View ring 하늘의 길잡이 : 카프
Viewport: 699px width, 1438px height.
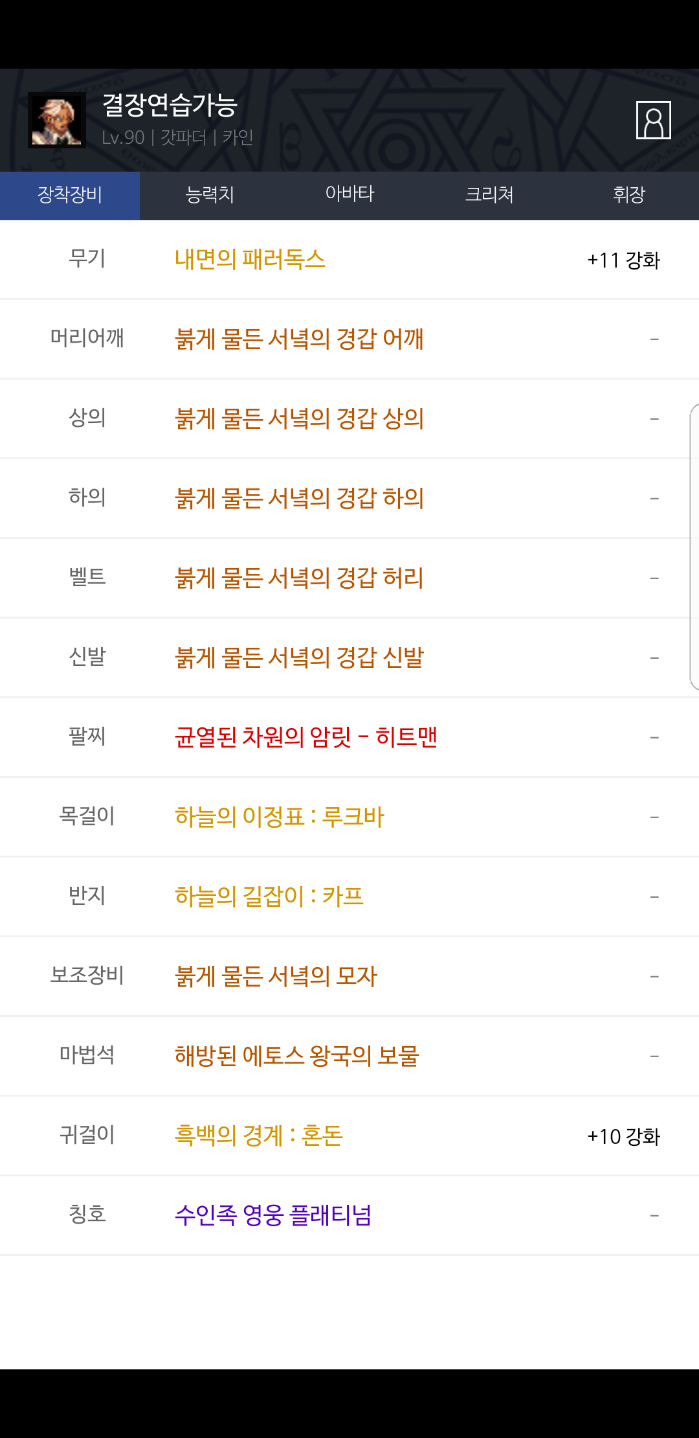(x=269, y=896)
